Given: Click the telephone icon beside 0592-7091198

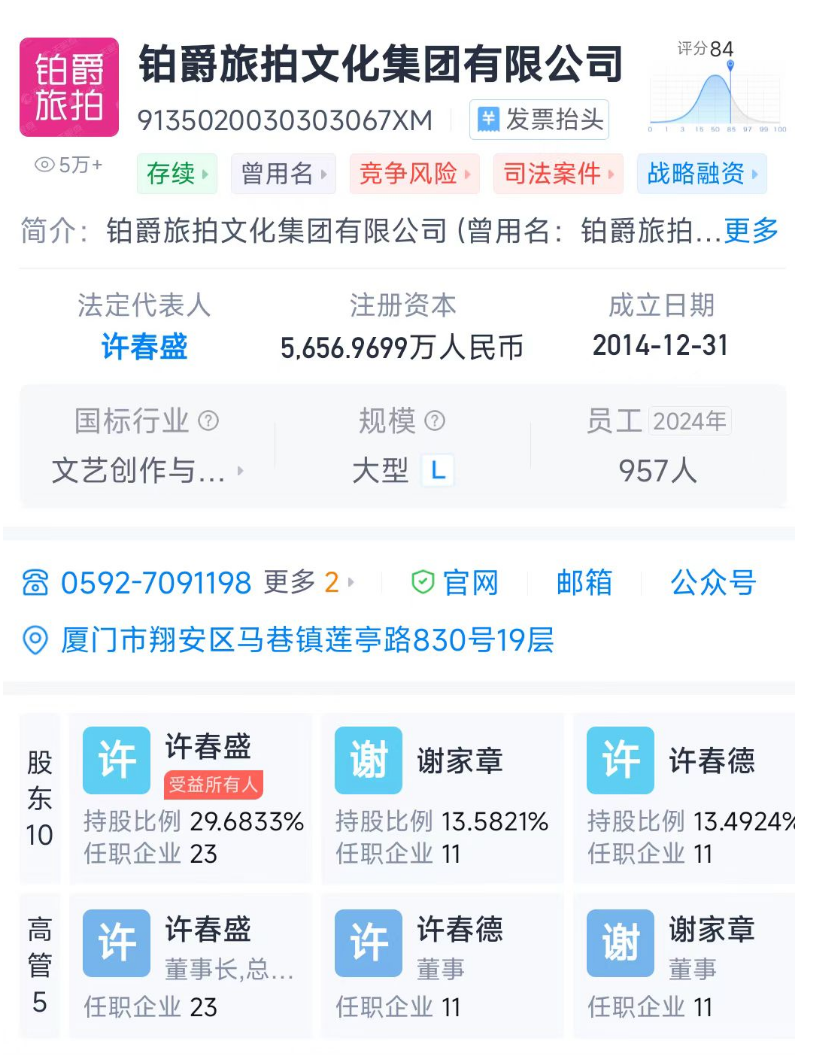Looking at the screenshot, I should pos(36,583).
